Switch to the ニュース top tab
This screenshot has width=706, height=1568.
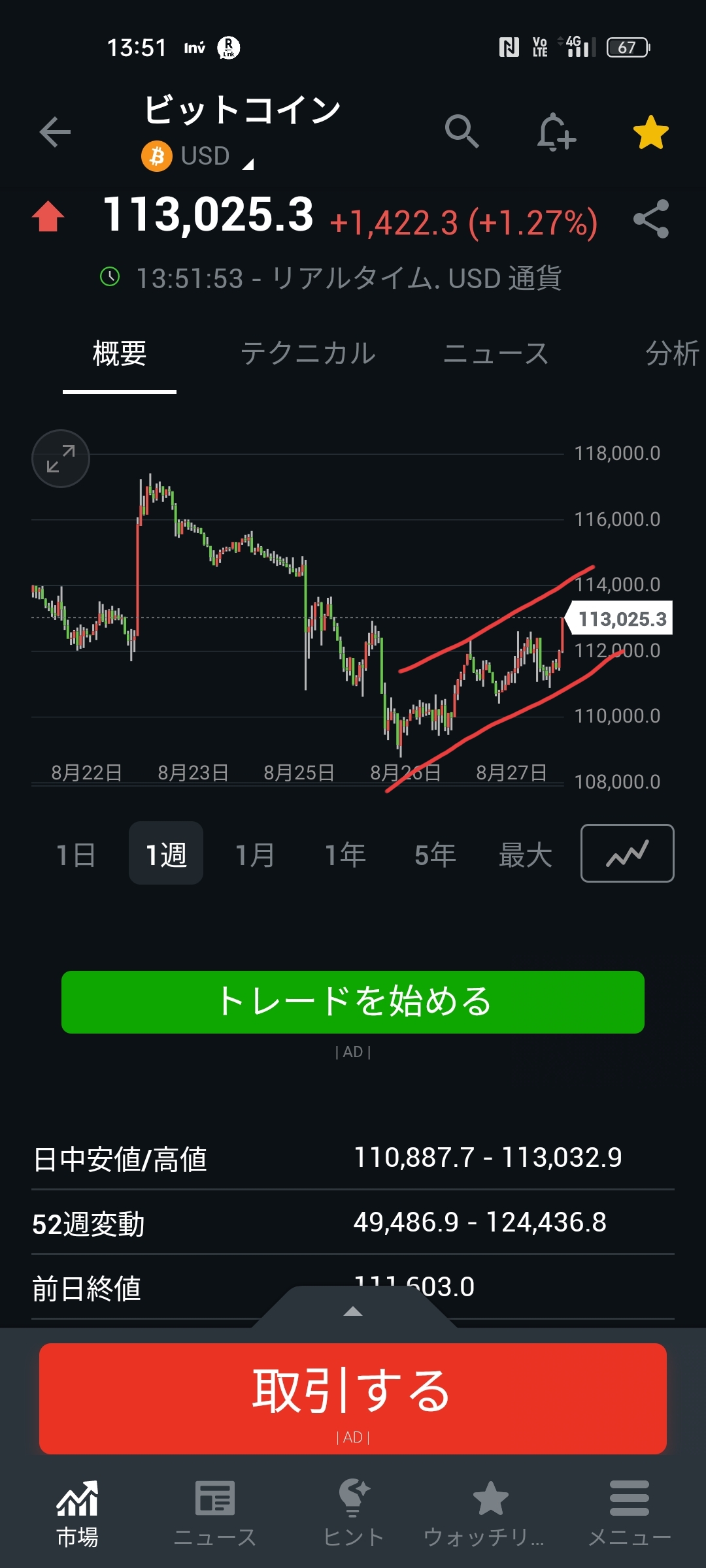pos(496,353)
